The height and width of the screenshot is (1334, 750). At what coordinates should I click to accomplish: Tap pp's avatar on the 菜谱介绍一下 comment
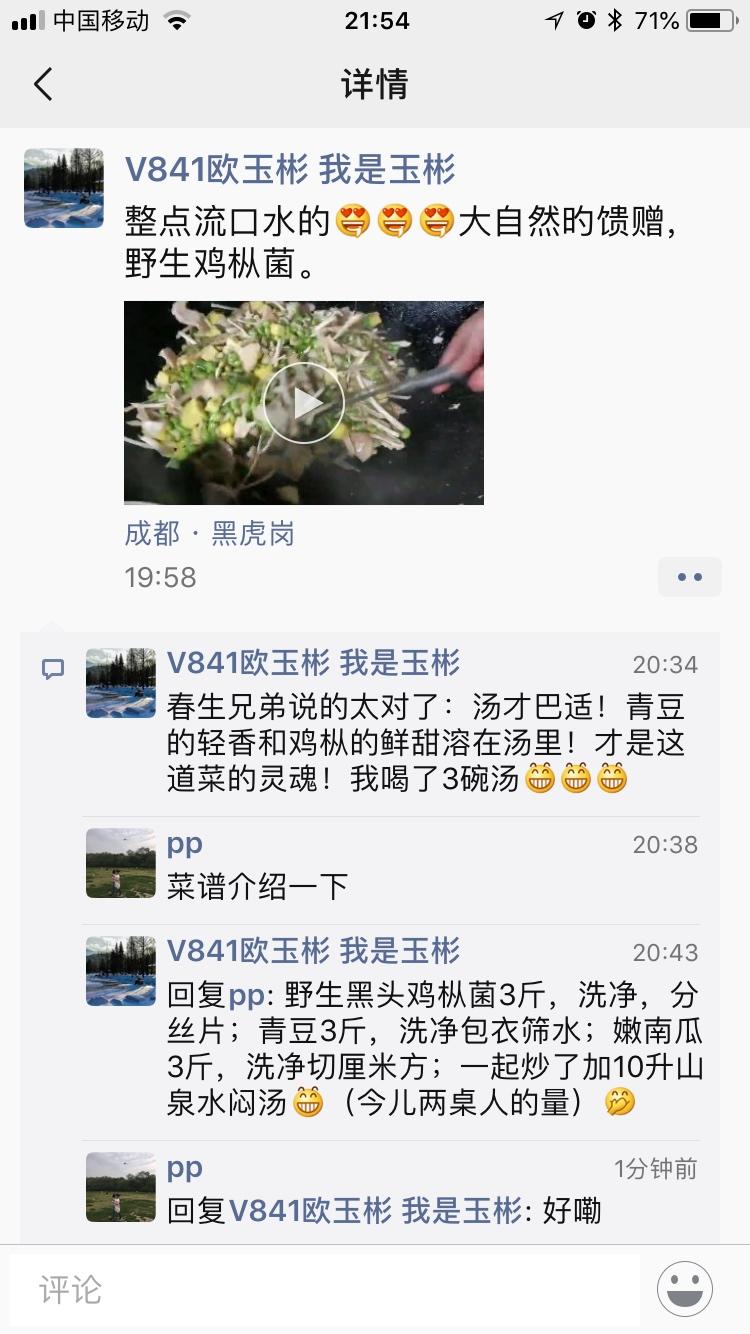(x=121, y=862)
